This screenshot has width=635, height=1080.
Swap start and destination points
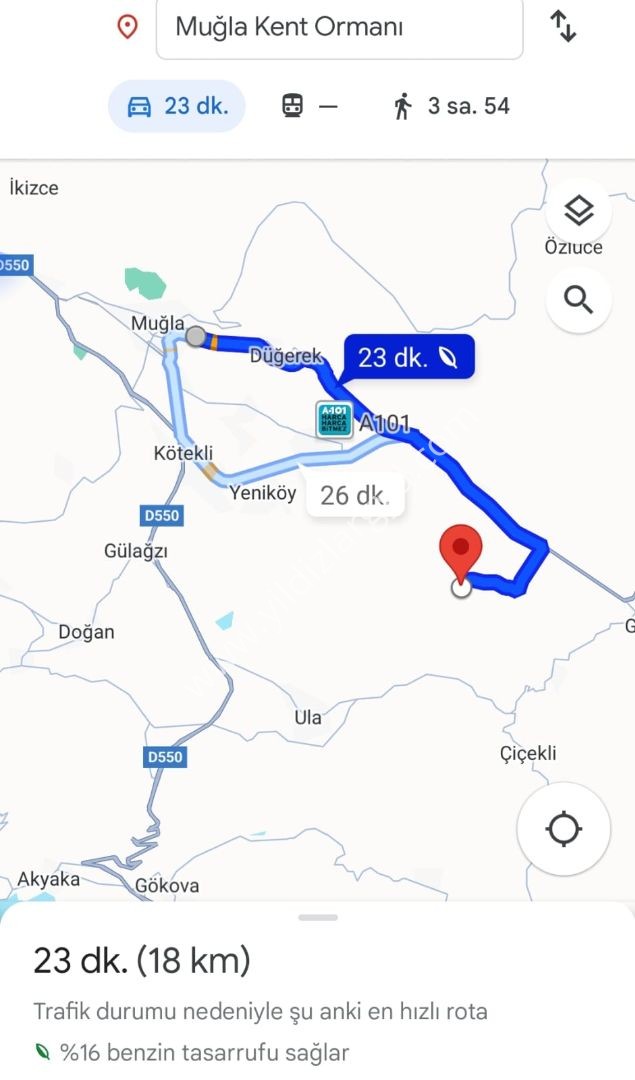point(563,27)
